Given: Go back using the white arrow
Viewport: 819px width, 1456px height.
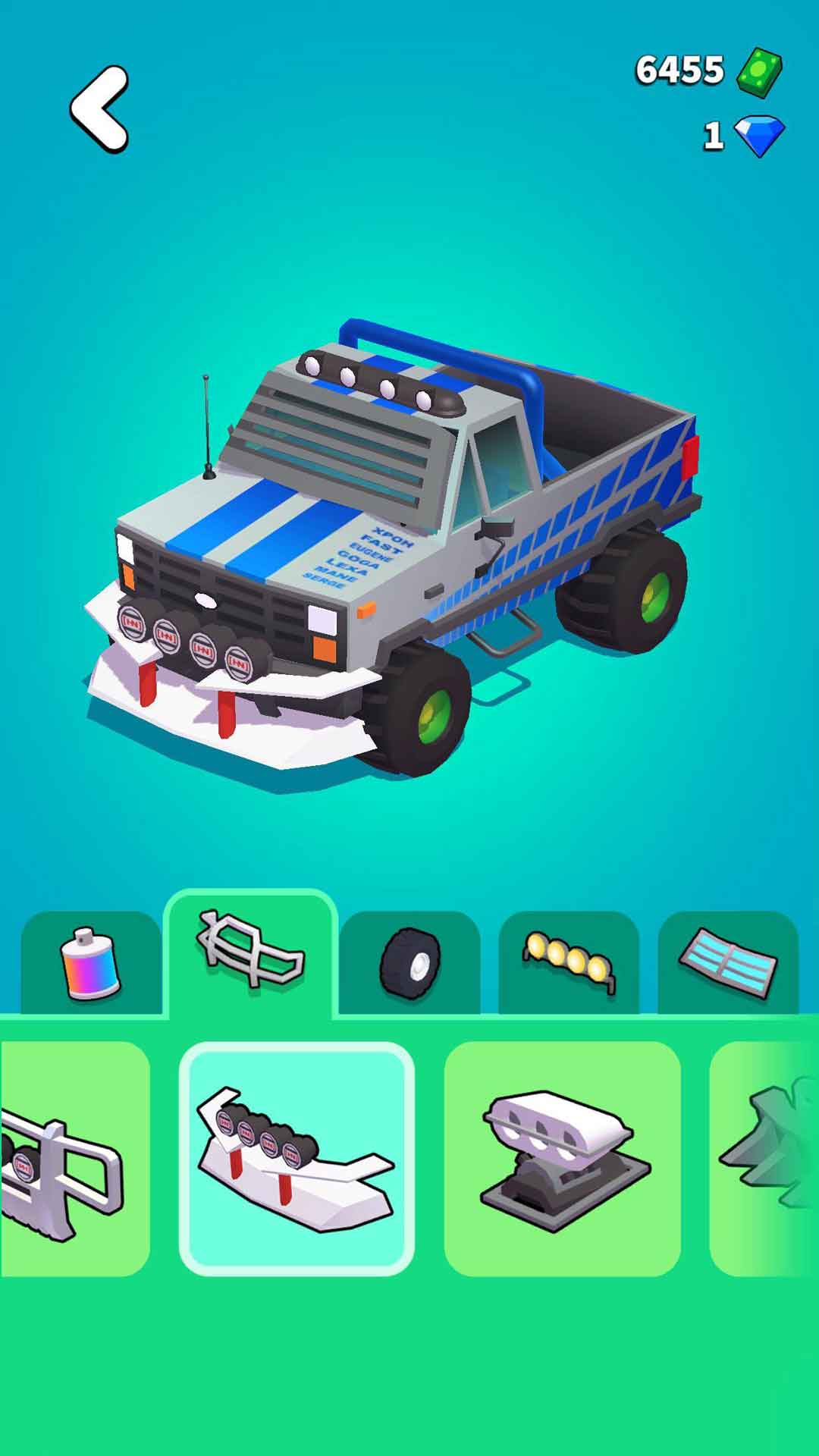Looking at the screenshot, I should (99, 110).
